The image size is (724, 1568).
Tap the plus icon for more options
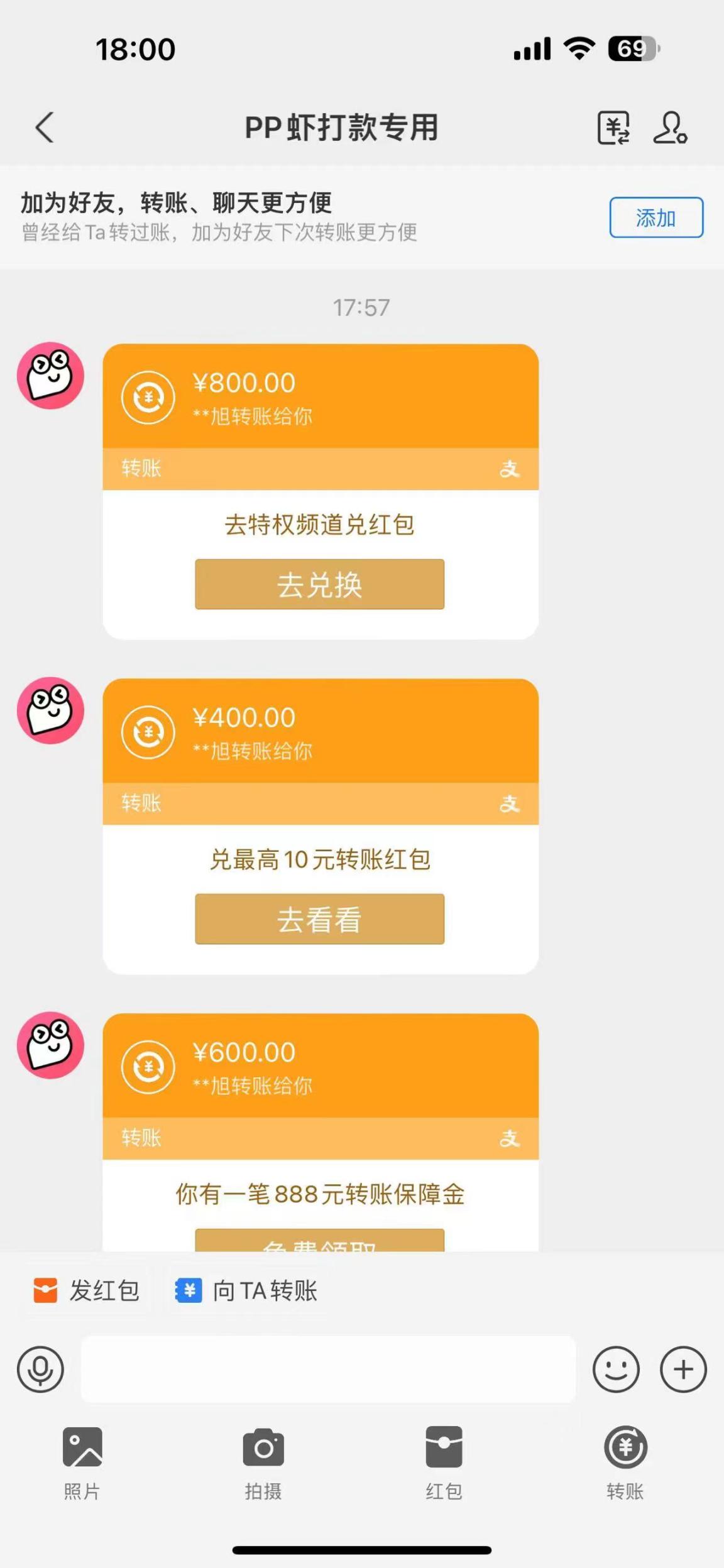pyautogui.click(x=683, y=1369)
